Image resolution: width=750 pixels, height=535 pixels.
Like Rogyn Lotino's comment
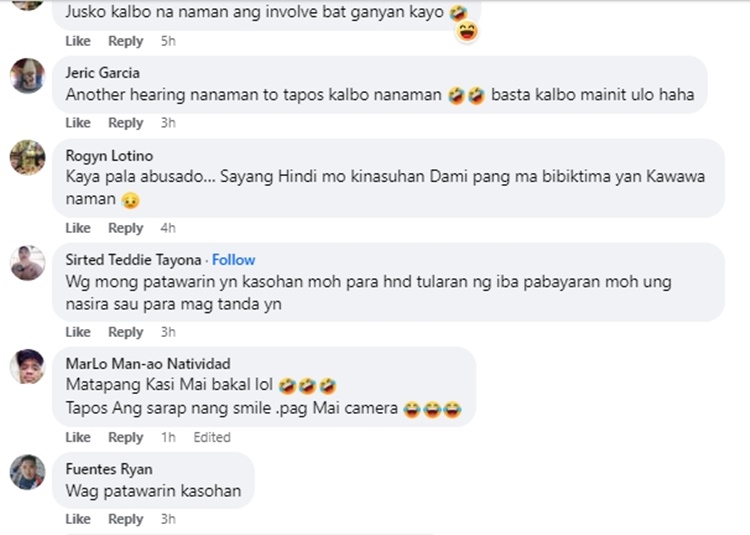[78, 228]
